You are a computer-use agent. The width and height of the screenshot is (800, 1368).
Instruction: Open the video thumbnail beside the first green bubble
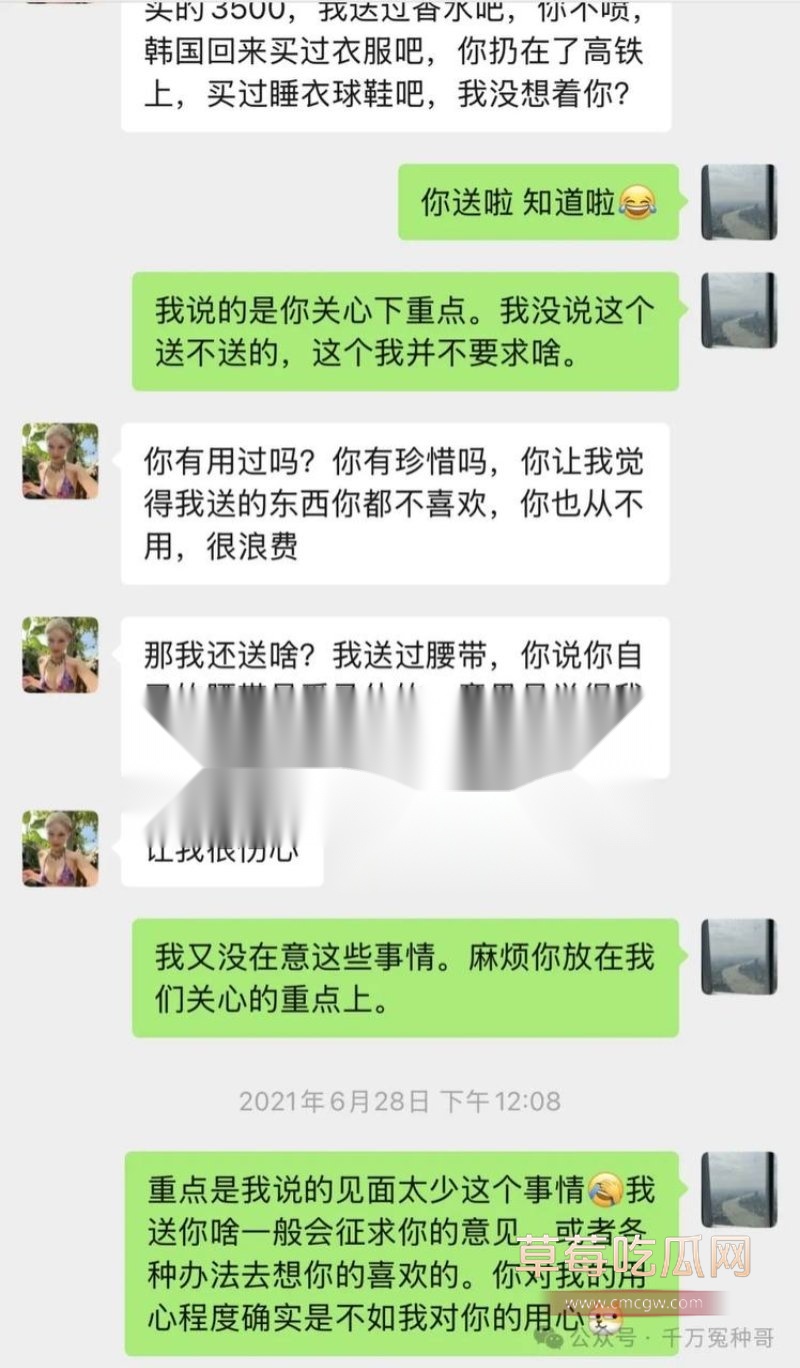pyautogui.click(x=739, y=200)
